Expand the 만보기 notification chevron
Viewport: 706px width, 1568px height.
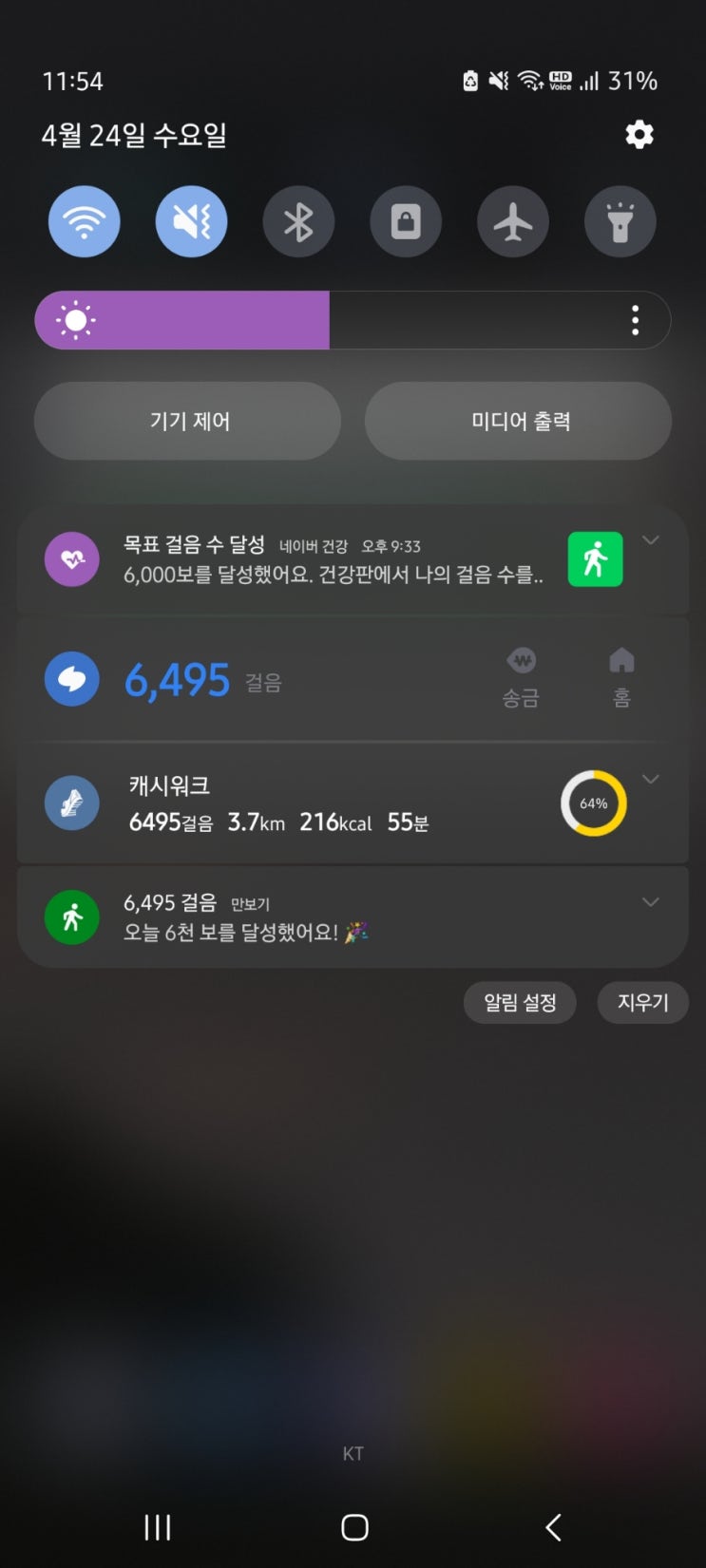point(651,902)
